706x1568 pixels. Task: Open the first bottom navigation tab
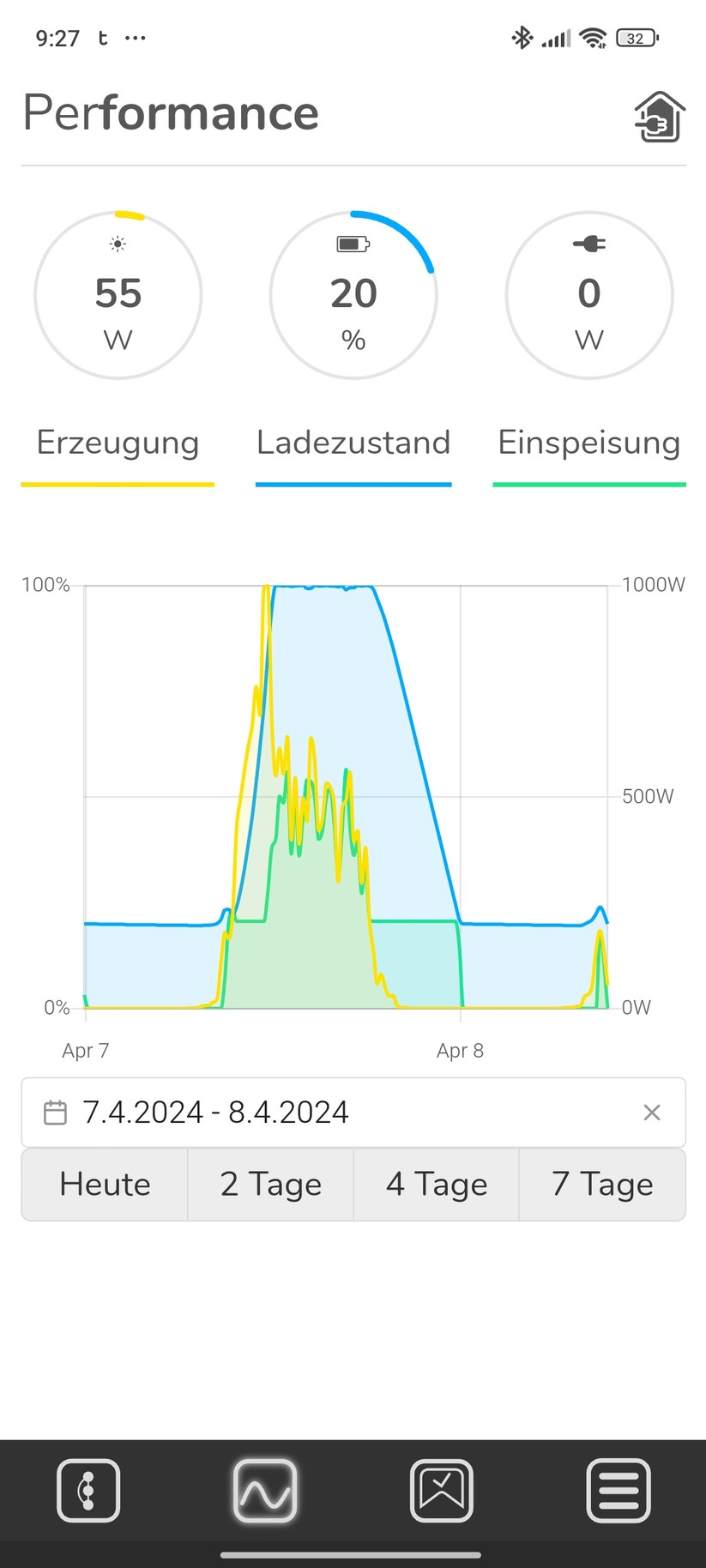pos(88,1491)
